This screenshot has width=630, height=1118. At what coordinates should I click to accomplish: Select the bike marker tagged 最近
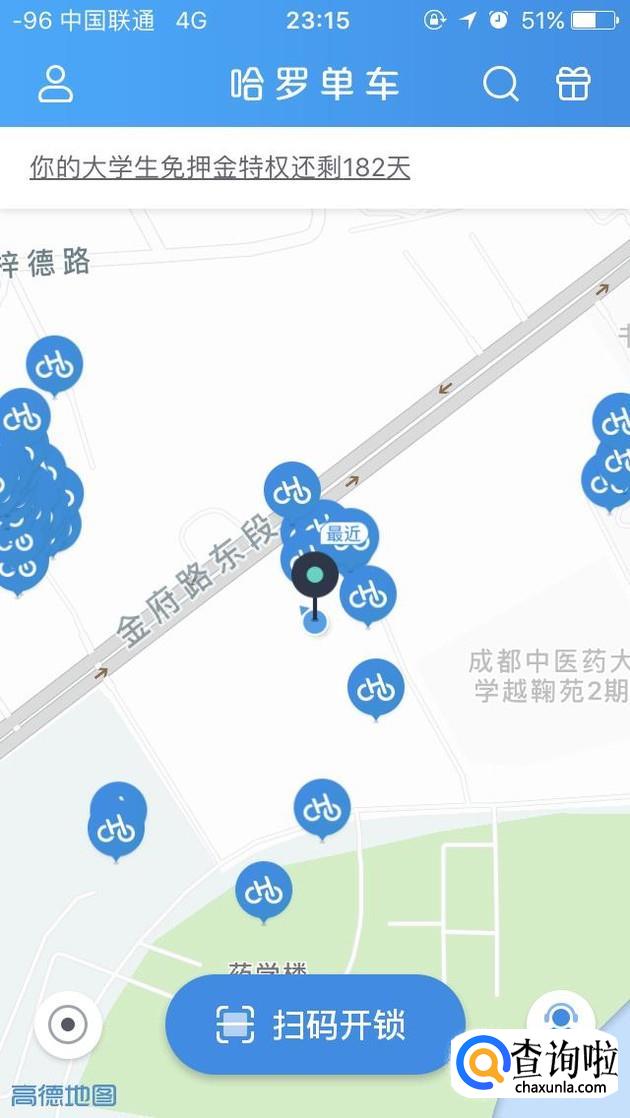(346, 537)
